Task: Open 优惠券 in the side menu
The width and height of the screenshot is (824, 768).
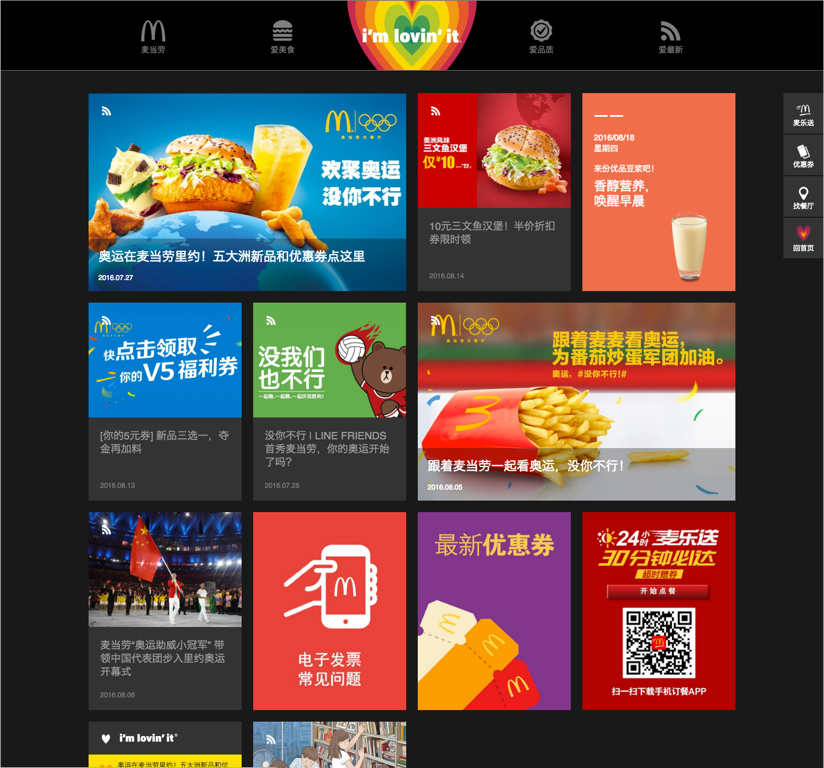Action: click(x=803, y=155)
